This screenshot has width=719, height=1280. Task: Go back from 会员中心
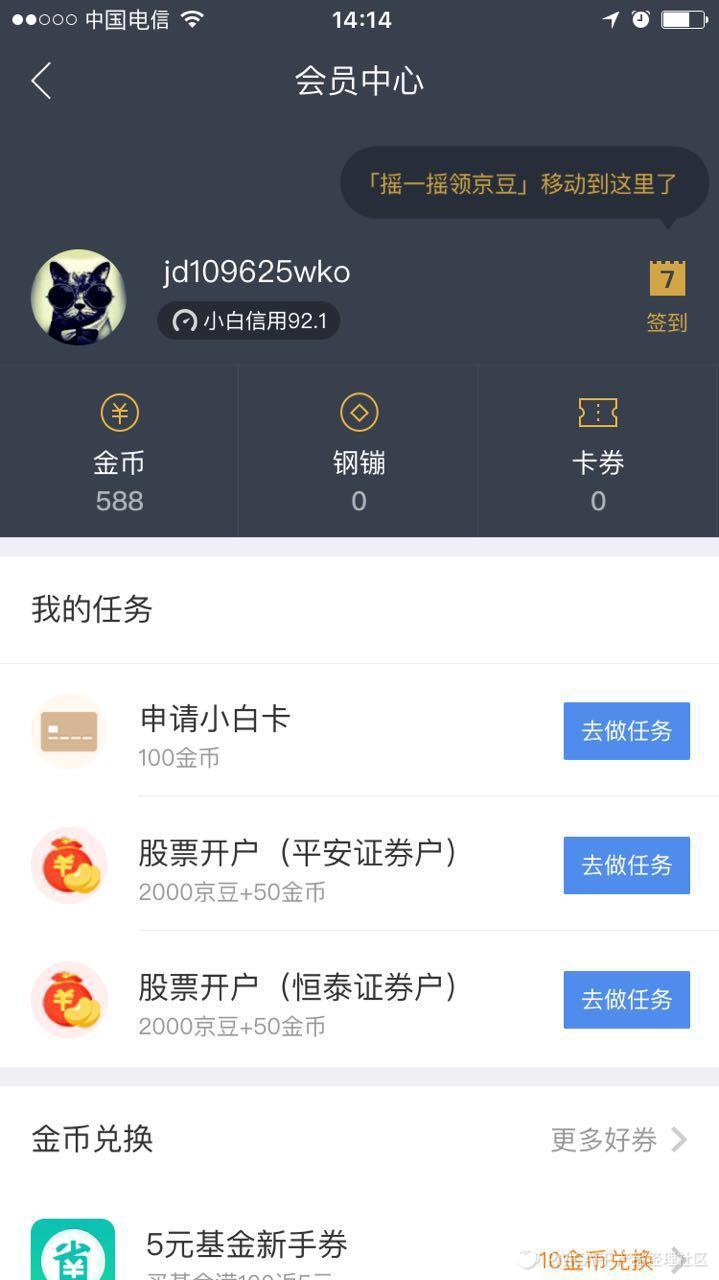pos(41,81)
